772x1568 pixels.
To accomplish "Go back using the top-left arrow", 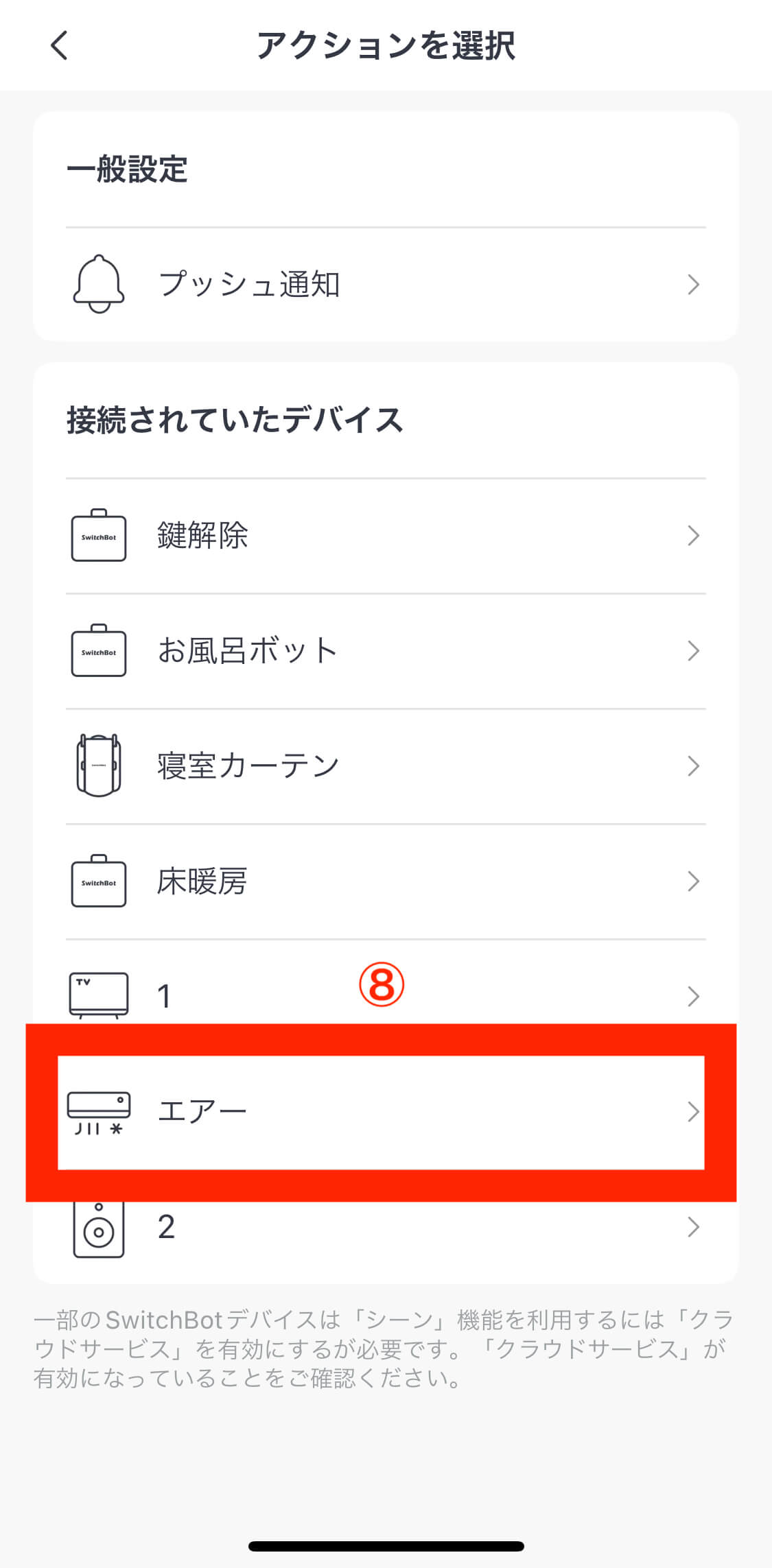I will [60, 46].
